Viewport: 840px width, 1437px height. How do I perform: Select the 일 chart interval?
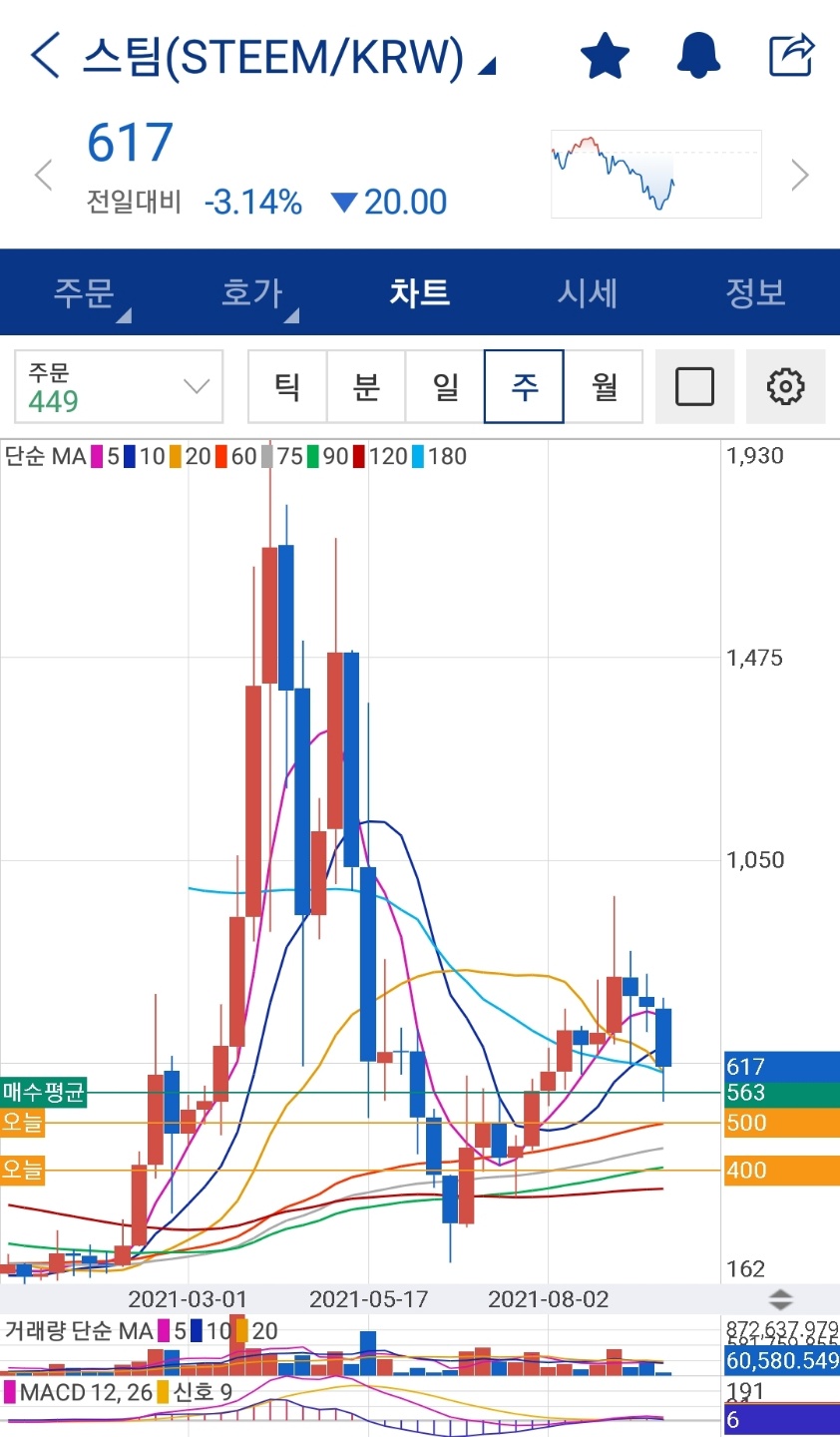click(x=445, y=386)
